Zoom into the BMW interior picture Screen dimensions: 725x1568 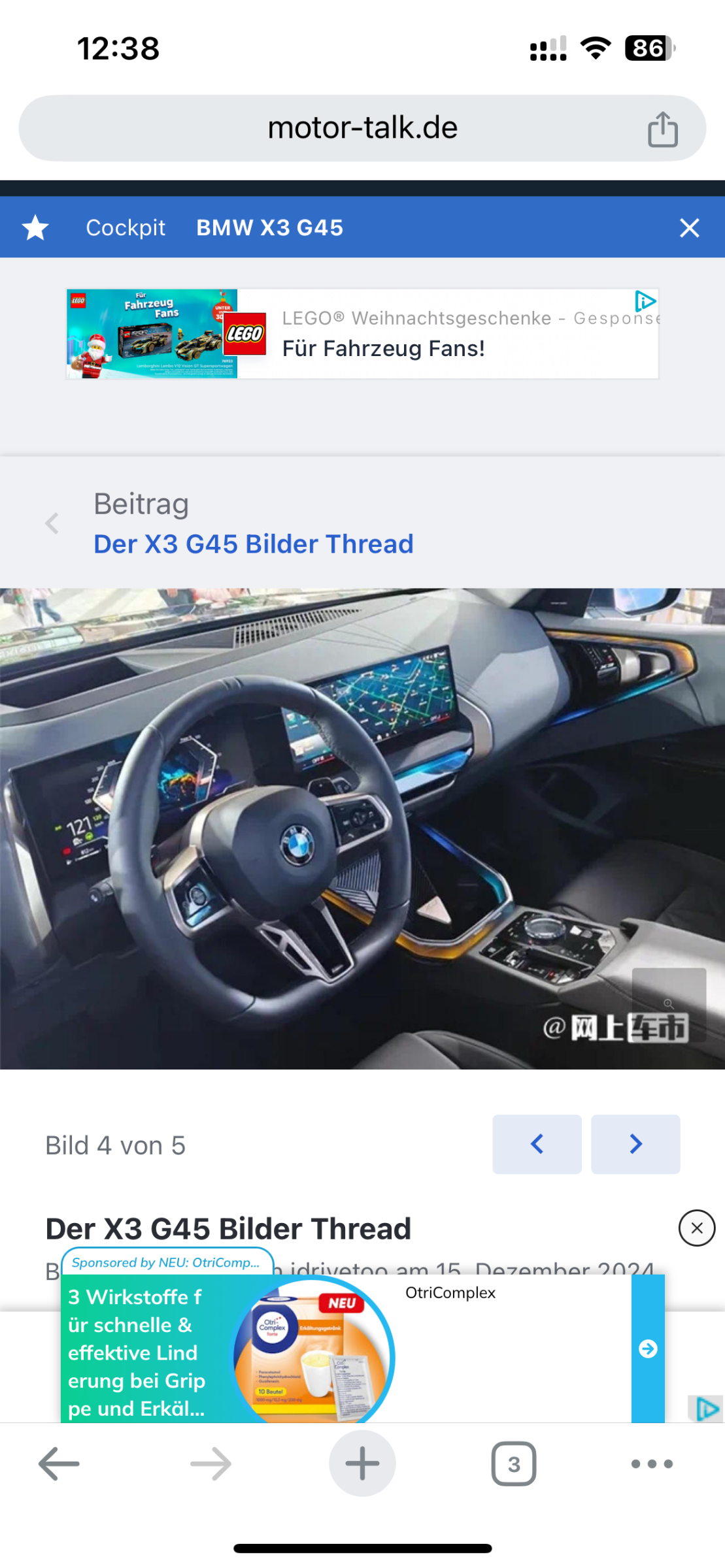(x=669, y=1004)
